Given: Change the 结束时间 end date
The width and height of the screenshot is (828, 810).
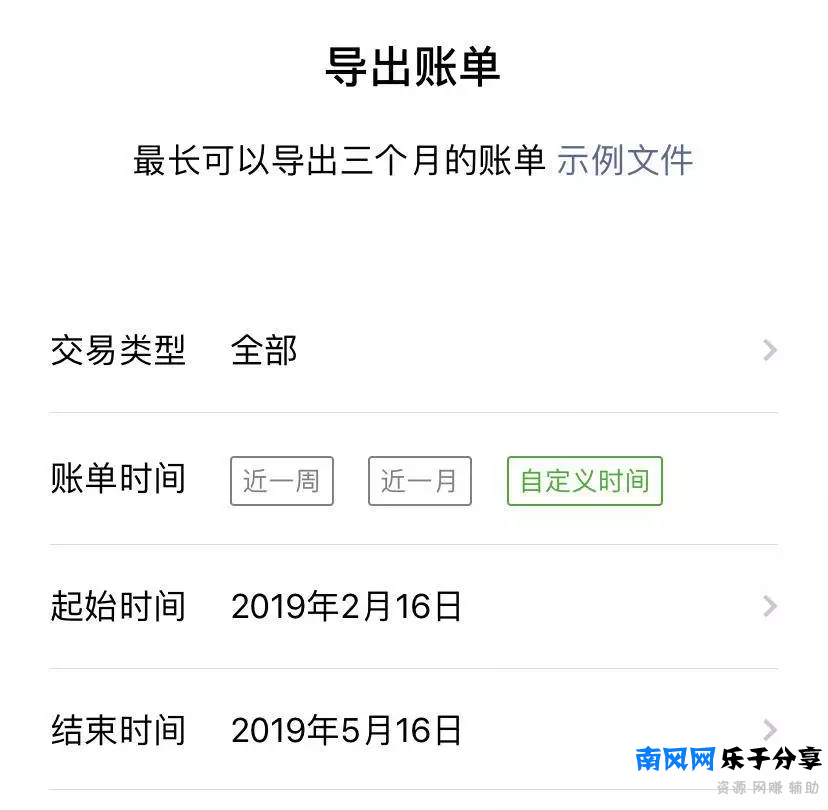Looking at the screenshot, I should point(413,730).
